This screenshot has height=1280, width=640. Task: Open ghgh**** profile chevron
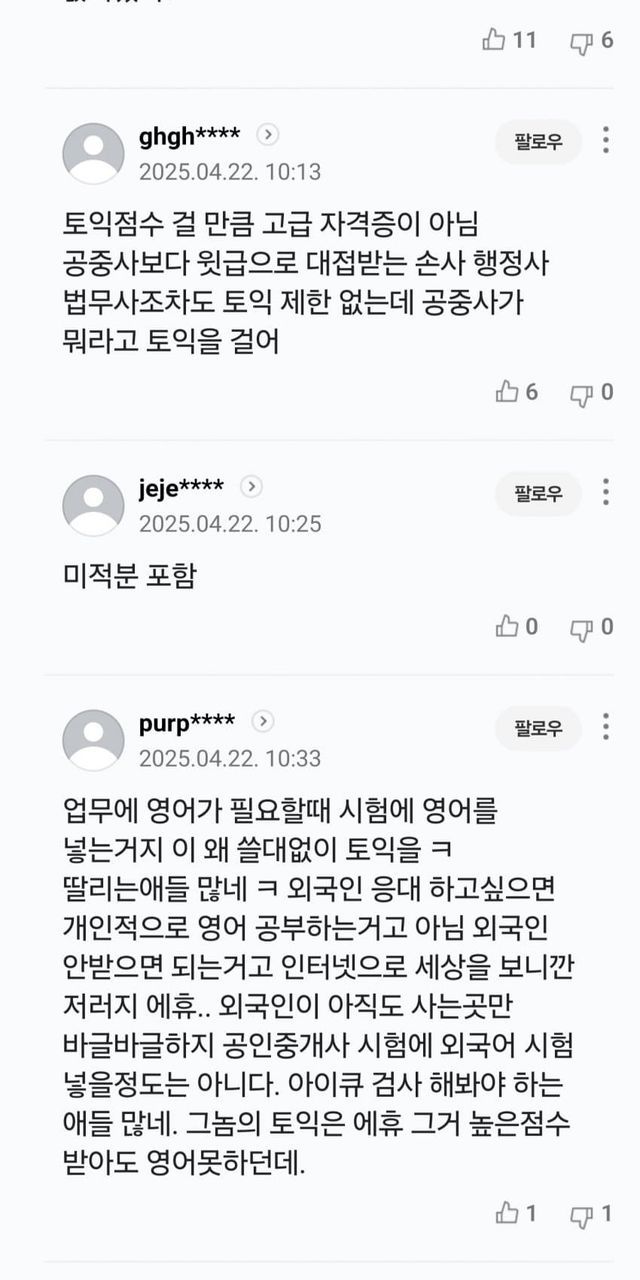(267, 134)
